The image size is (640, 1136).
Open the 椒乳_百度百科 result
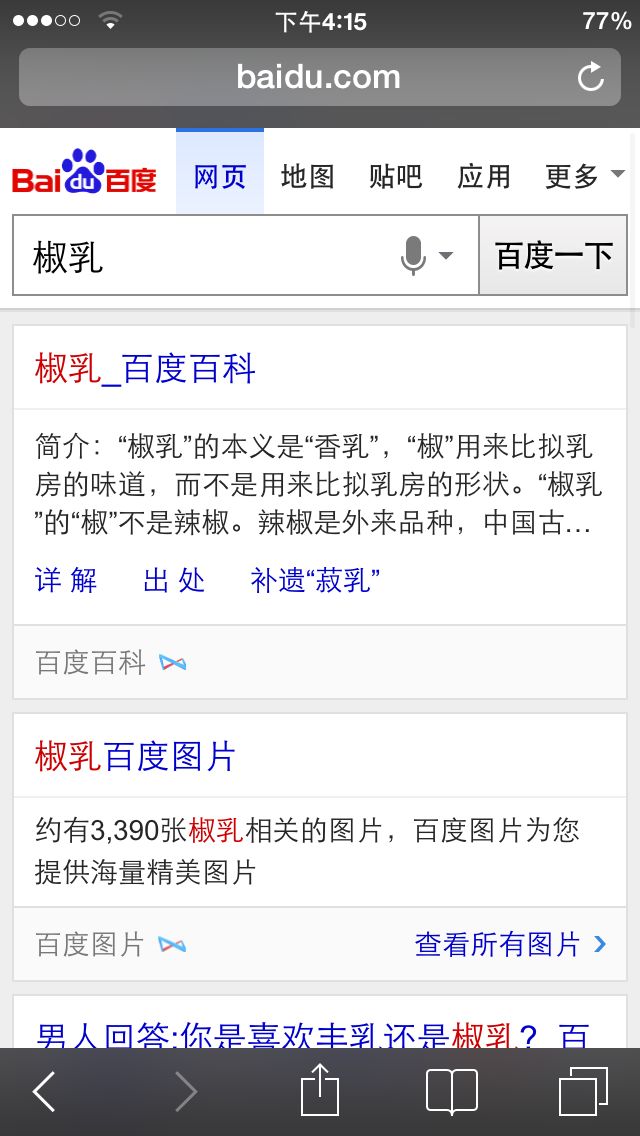[x=145, y=369]
